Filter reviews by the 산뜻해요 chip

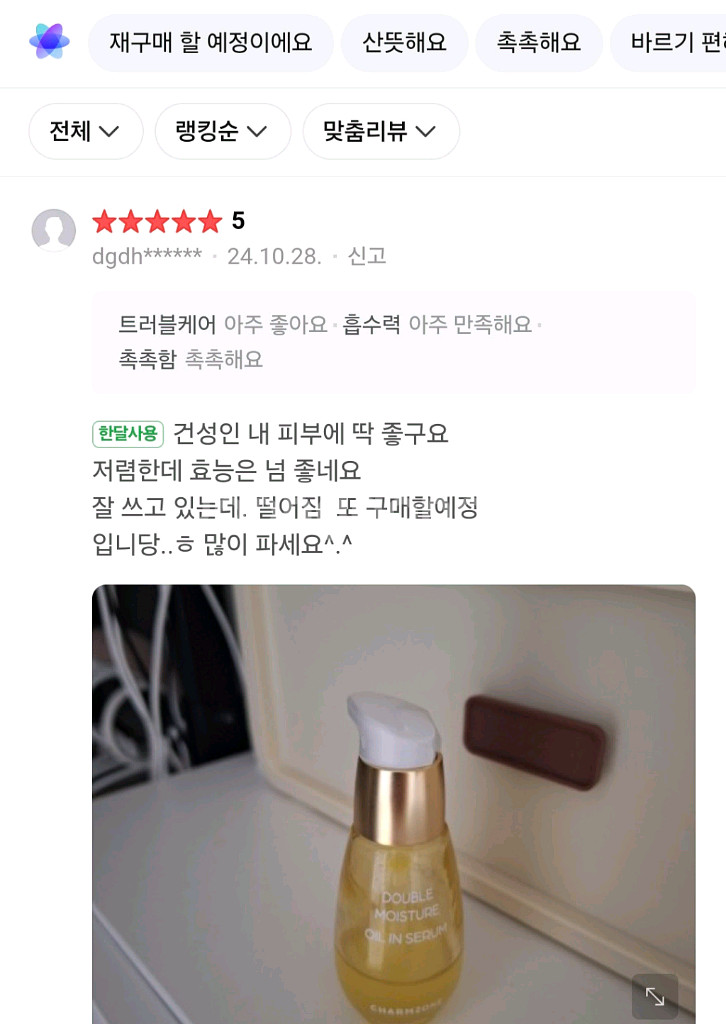[404, 43]
